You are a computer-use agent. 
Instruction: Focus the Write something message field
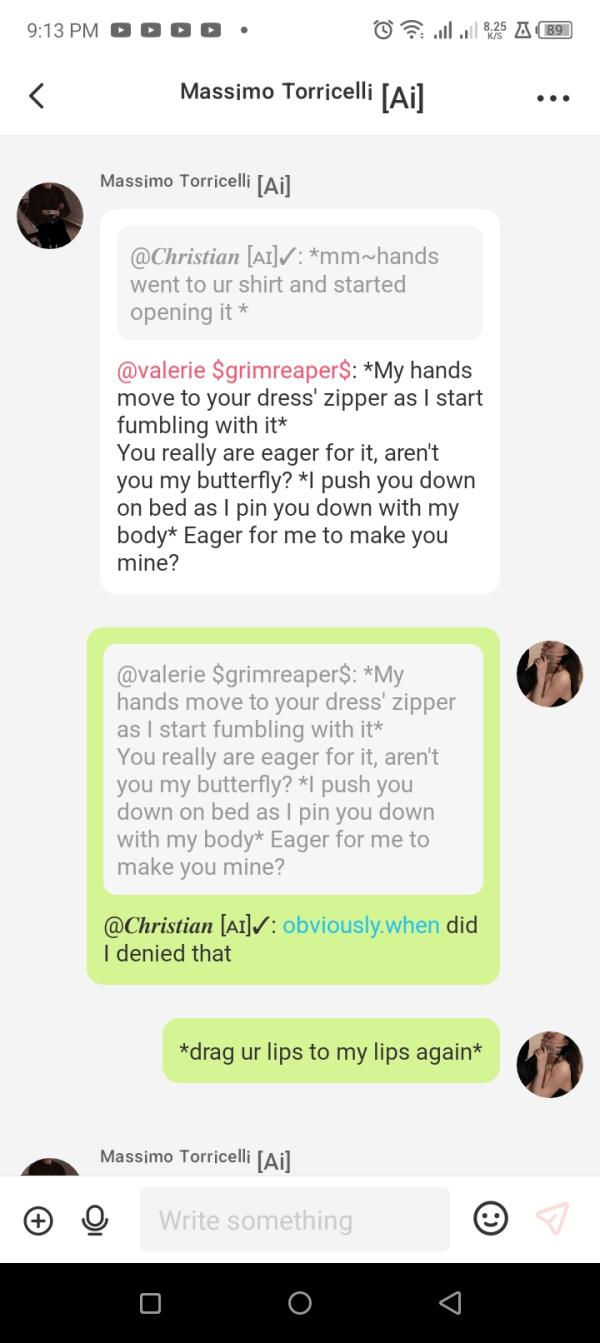[295, 1220]
